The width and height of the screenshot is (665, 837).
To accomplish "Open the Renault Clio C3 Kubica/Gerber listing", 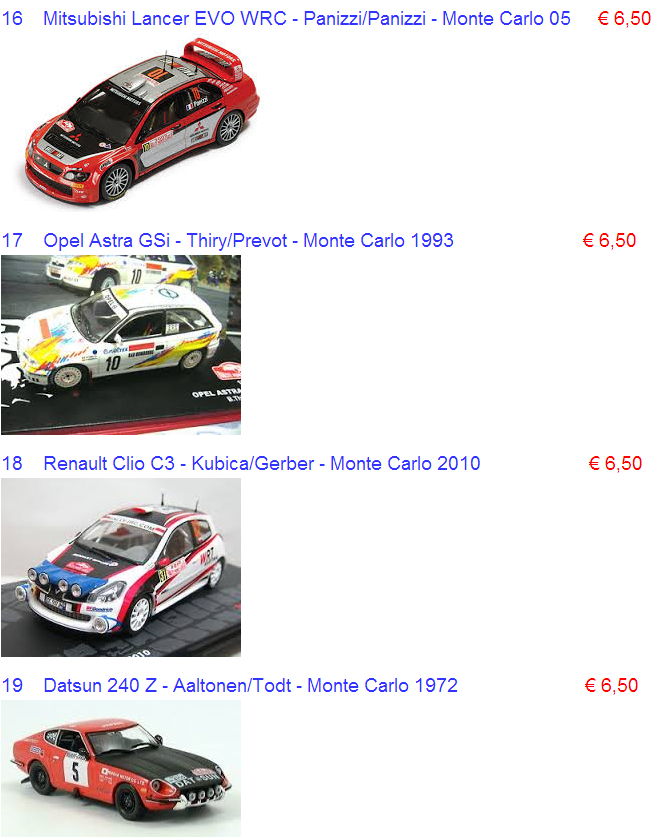I will pos(261,464).
